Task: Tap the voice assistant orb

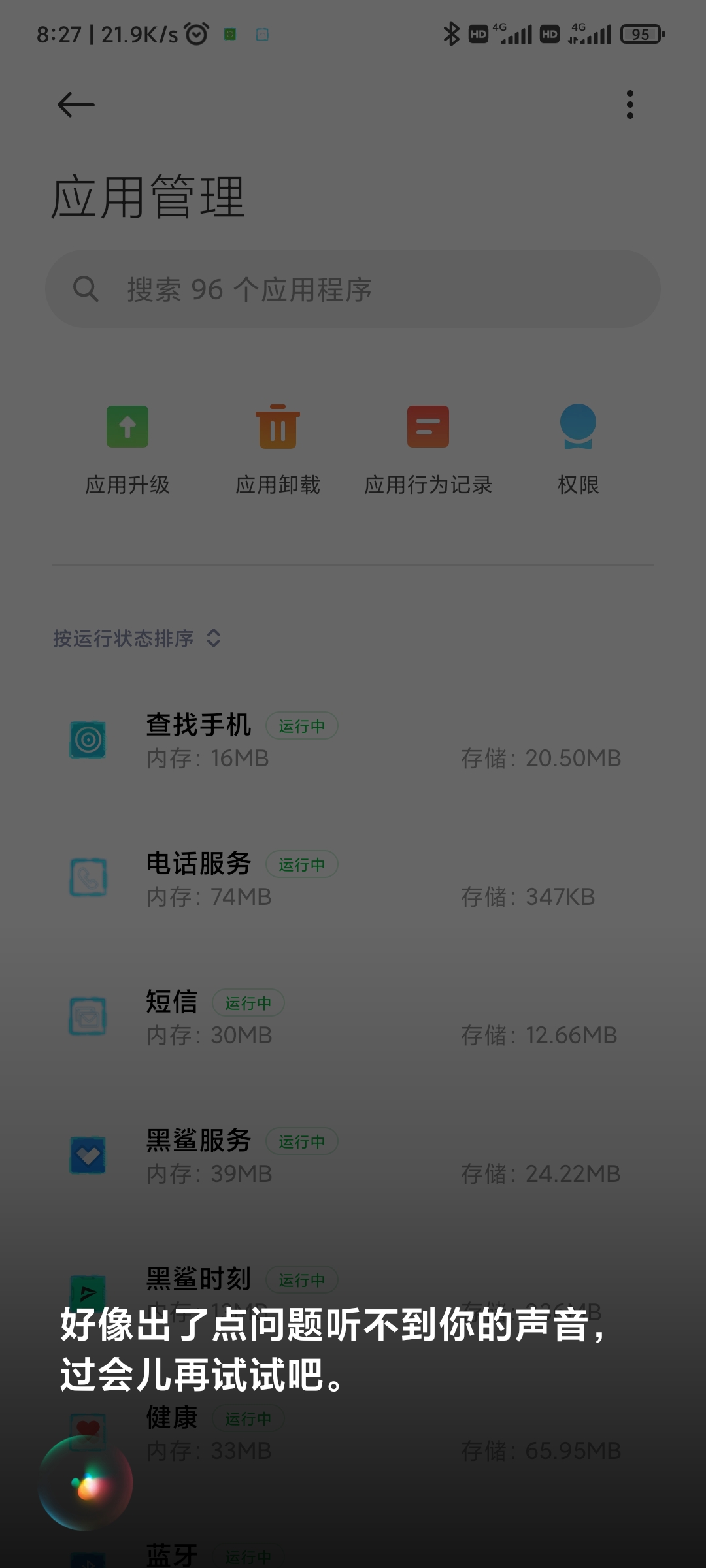Action: pyautogui.click(x=86, y=1483)
